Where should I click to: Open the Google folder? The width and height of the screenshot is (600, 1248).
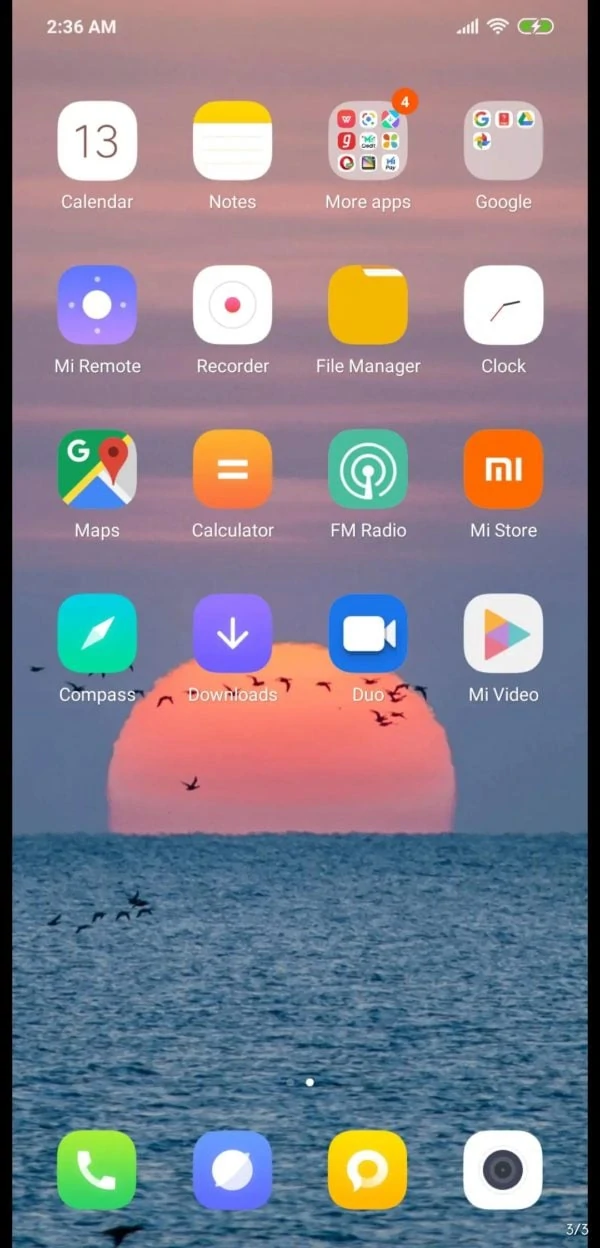tap(503, 141)
